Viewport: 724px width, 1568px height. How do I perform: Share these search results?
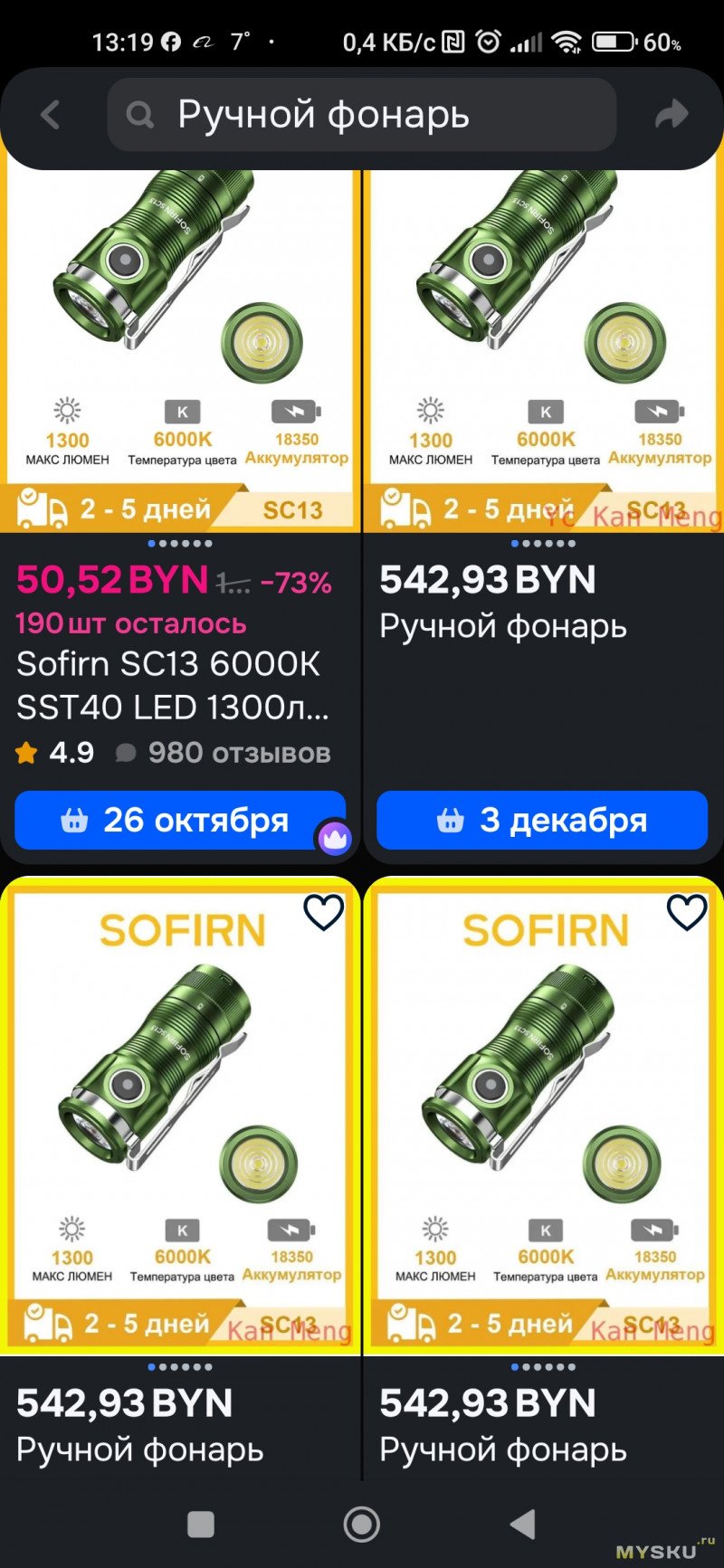pos(672,115)
